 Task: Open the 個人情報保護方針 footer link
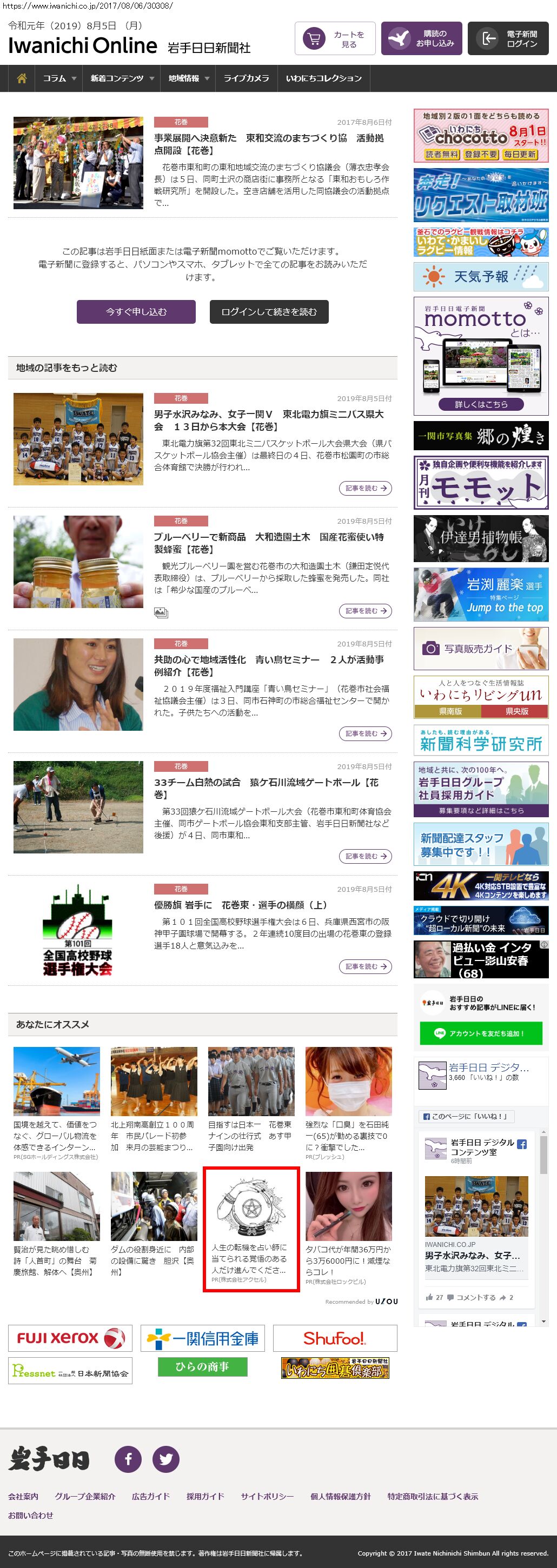click(x=340, y=1496)
